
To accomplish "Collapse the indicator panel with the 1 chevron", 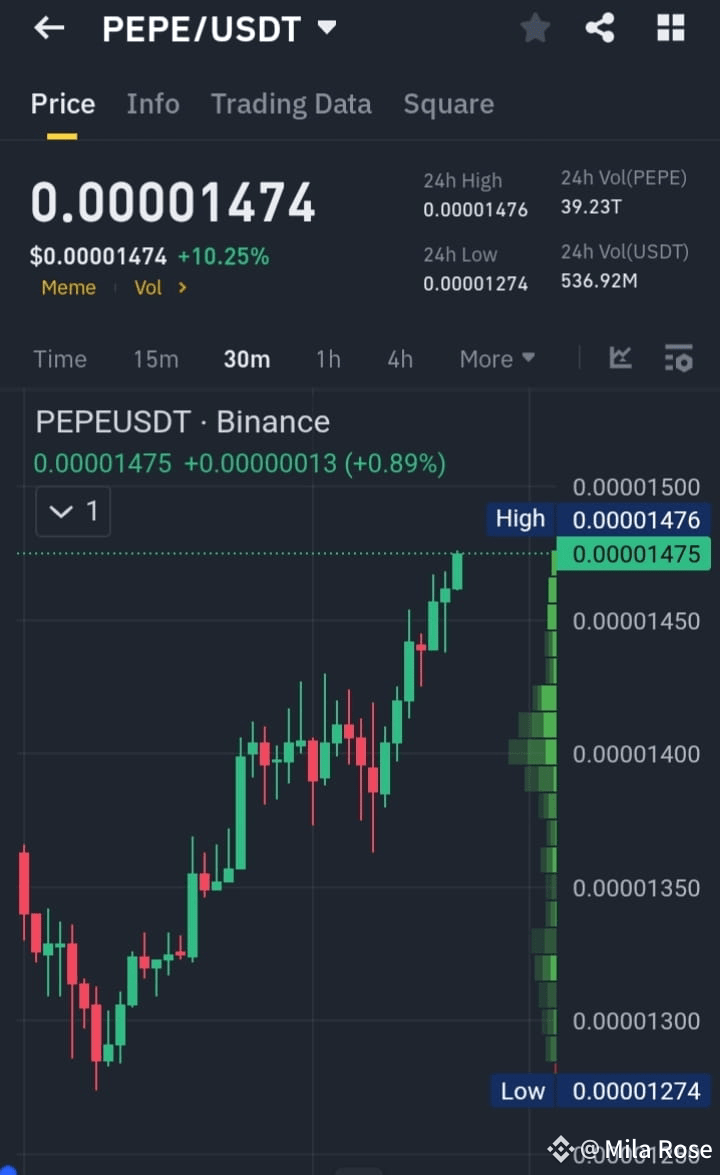I will tap(72, 511).
